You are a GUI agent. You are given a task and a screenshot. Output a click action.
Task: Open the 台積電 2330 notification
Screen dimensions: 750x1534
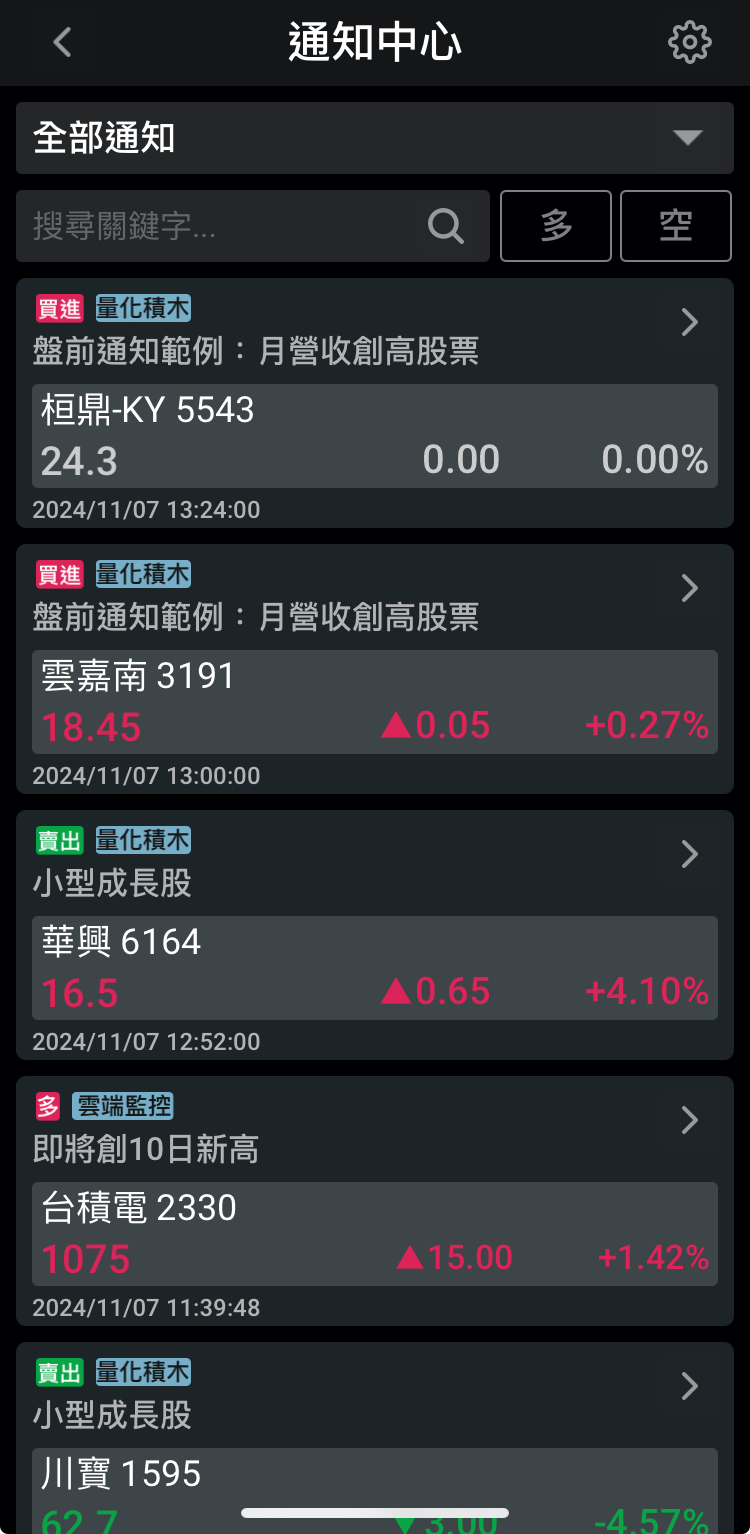point(375,1201)
